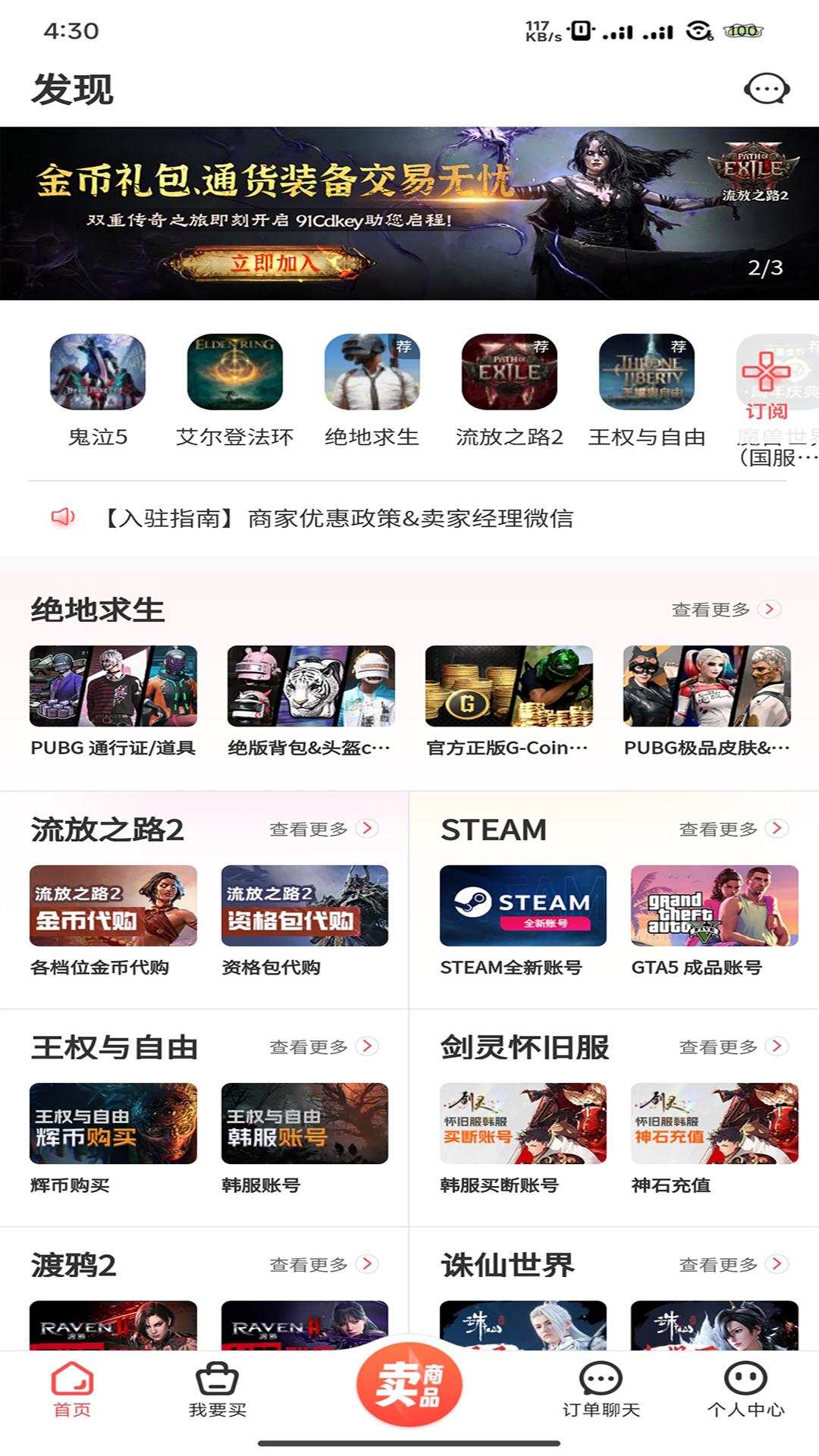
Task: Open the red 卖商品 sell button
Action: point(408,1383)
